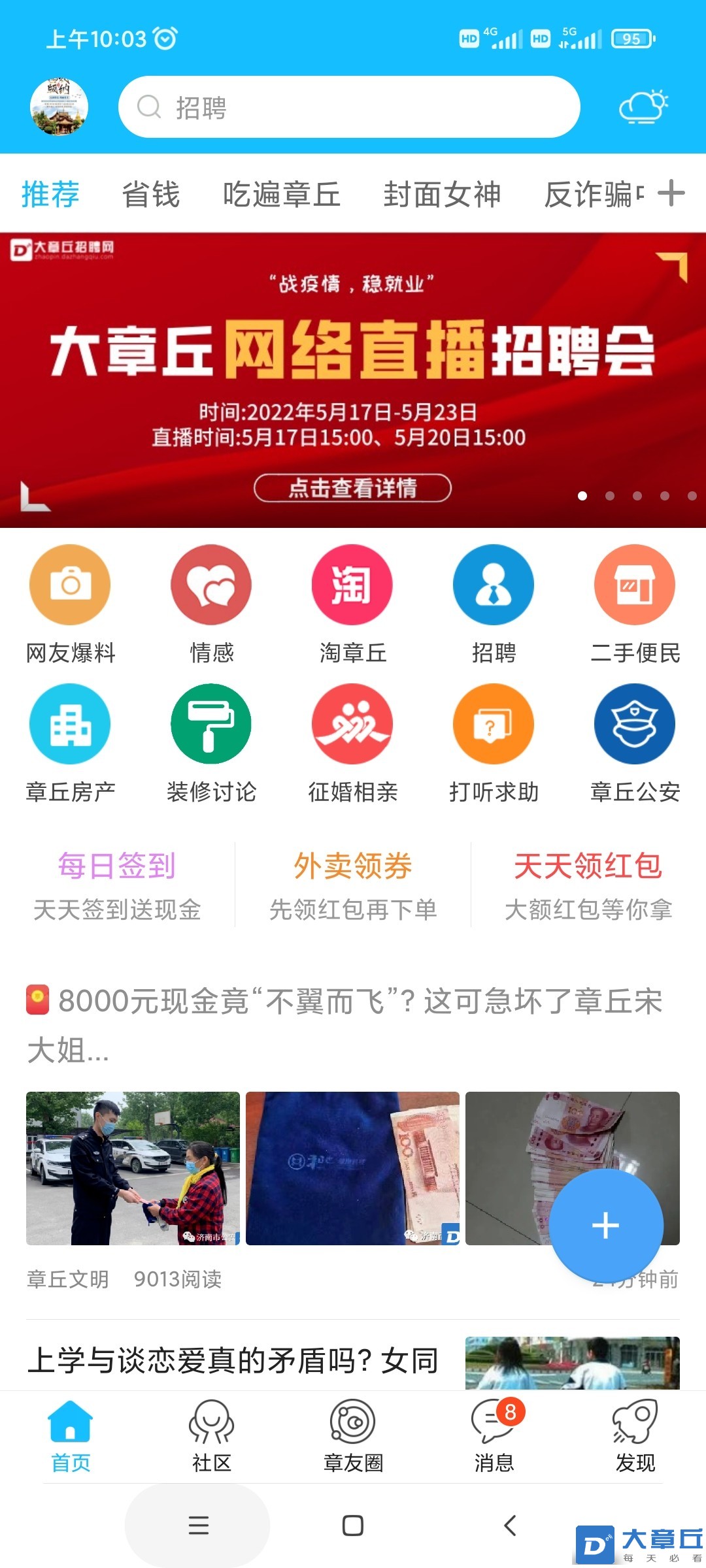This screenshot has width=706, height=1568.
Task: Switch to the 消息 tab
Action: (x=495, y=1435)
